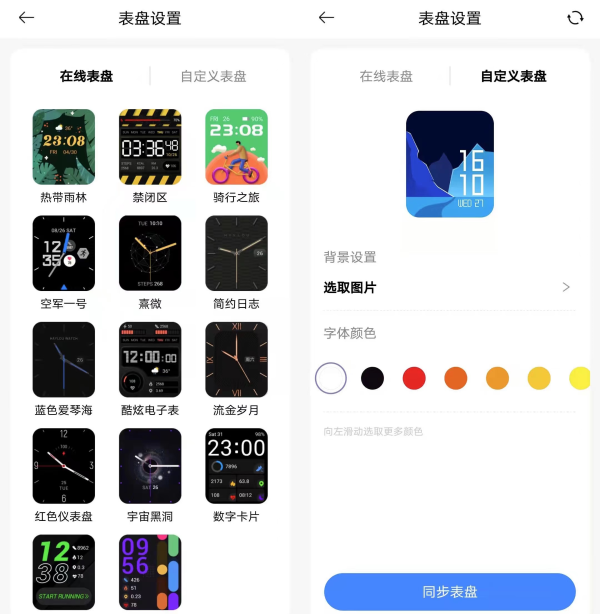Tap the refresh icon in the top bar
600x614 pixels.
point(575,17)
